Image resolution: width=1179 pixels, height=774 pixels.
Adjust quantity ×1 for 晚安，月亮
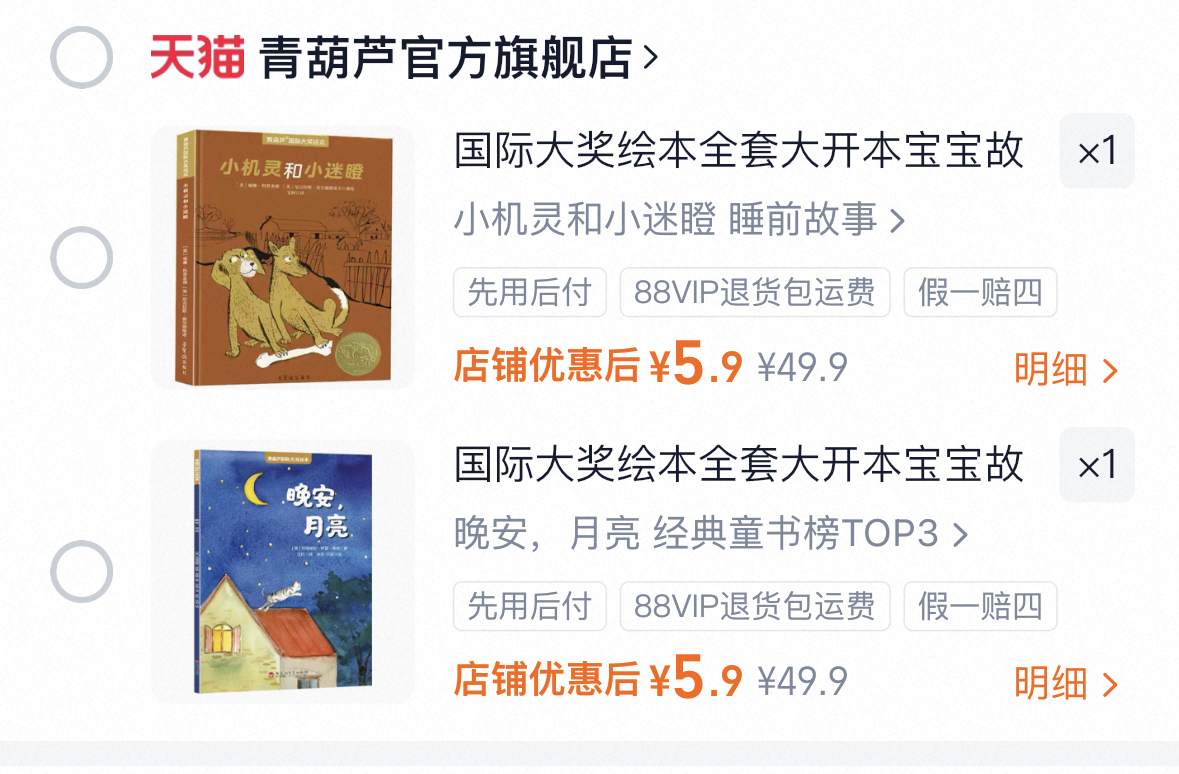[1096, 465]
